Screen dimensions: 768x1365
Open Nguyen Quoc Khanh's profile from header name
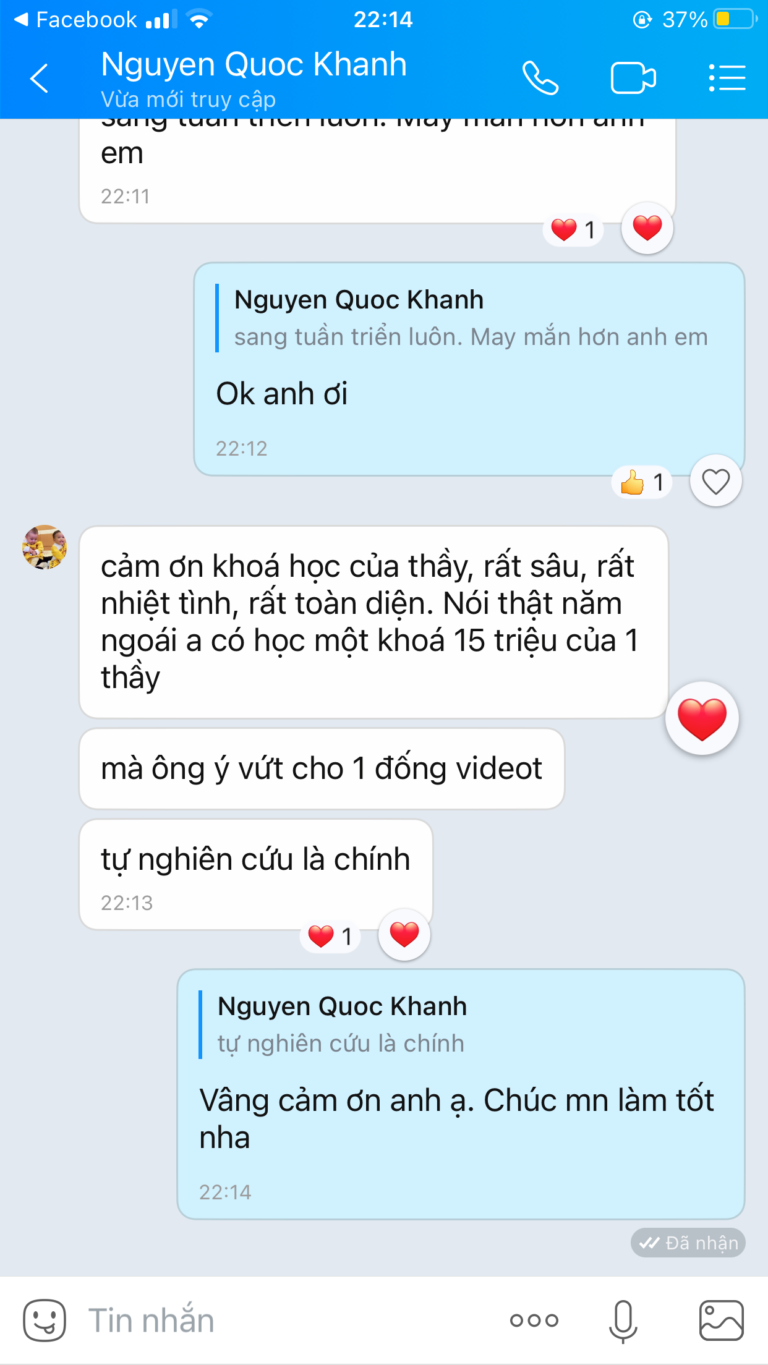click(x=254, y=66)
